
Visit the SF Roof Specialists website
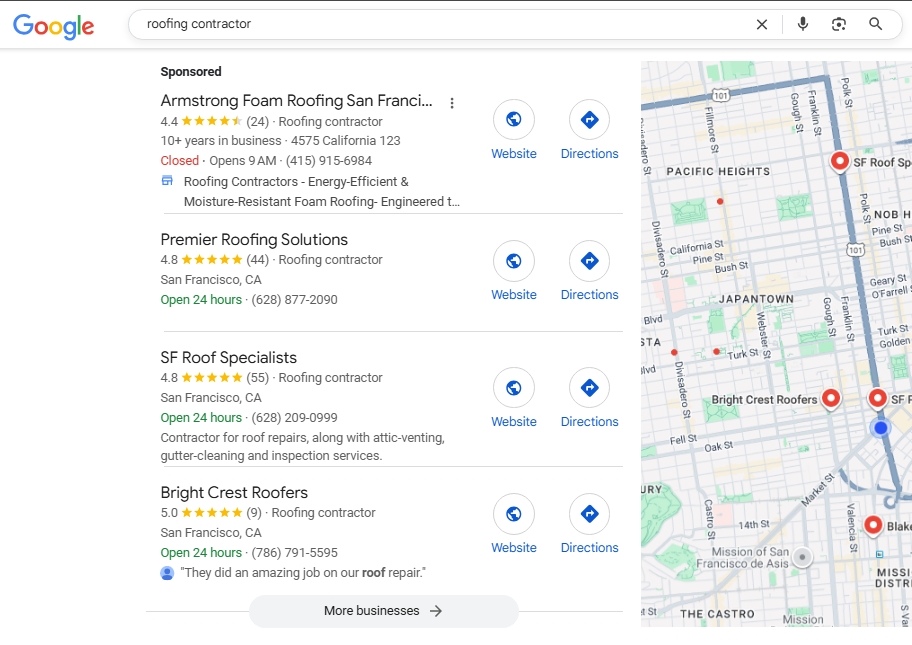pyautogui.click(x=514, y=399)
